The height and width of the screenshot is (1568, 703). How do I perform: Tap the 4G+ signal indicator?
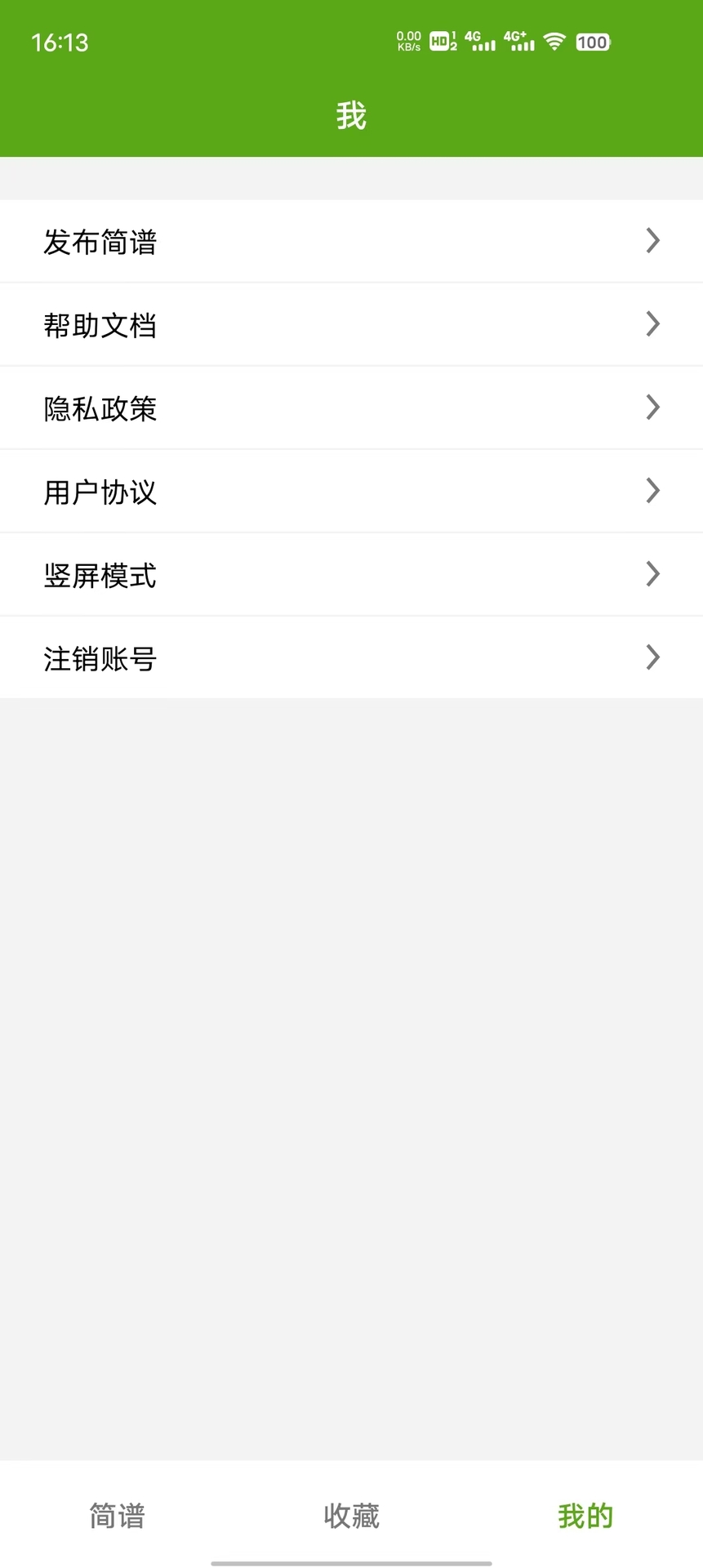pyautogui.click(x=519, y=42)
